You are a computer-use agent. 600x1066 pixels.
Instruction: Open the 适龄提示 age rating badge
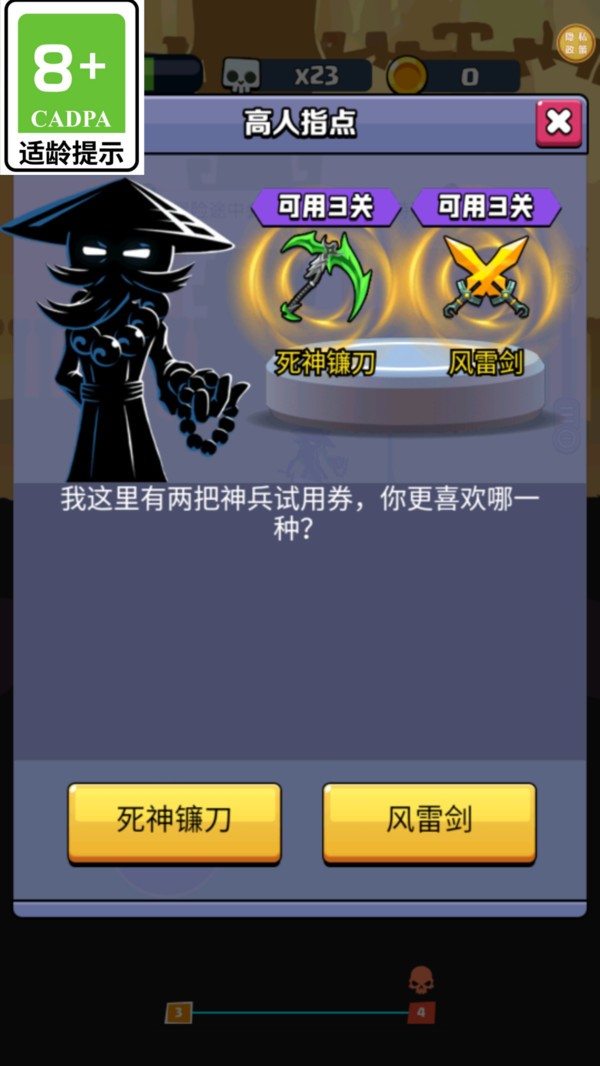point(71,87)
